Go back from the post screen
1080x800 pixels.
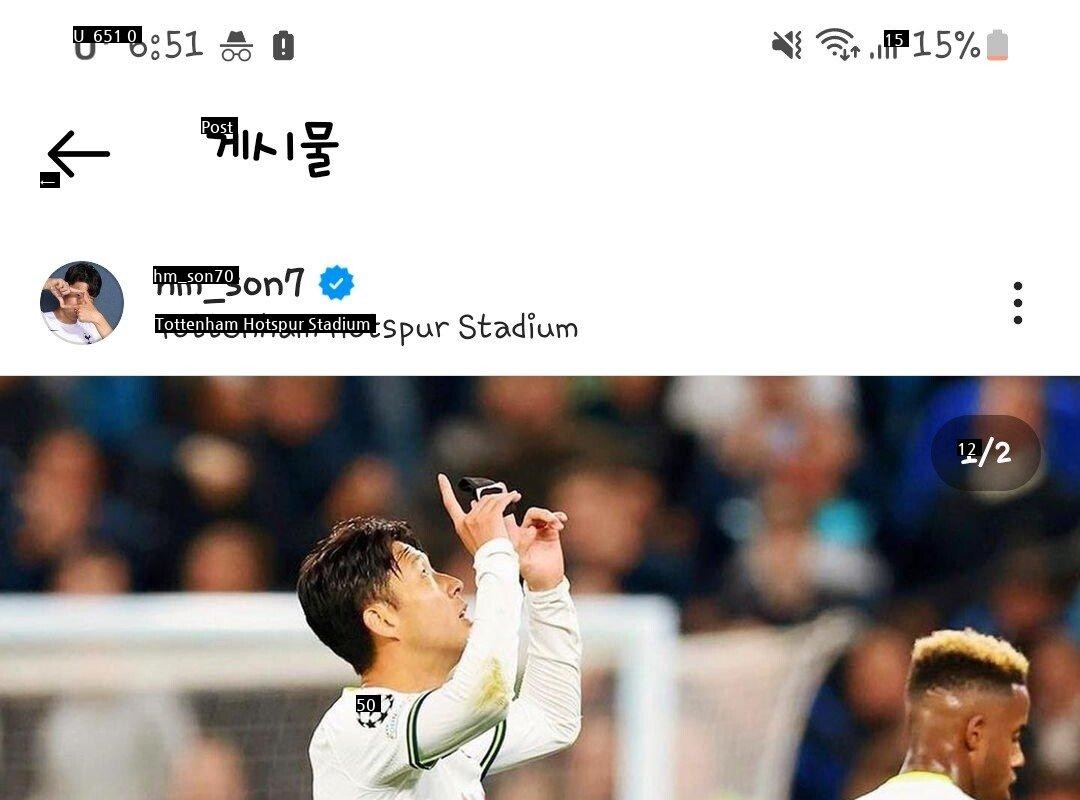78,155
